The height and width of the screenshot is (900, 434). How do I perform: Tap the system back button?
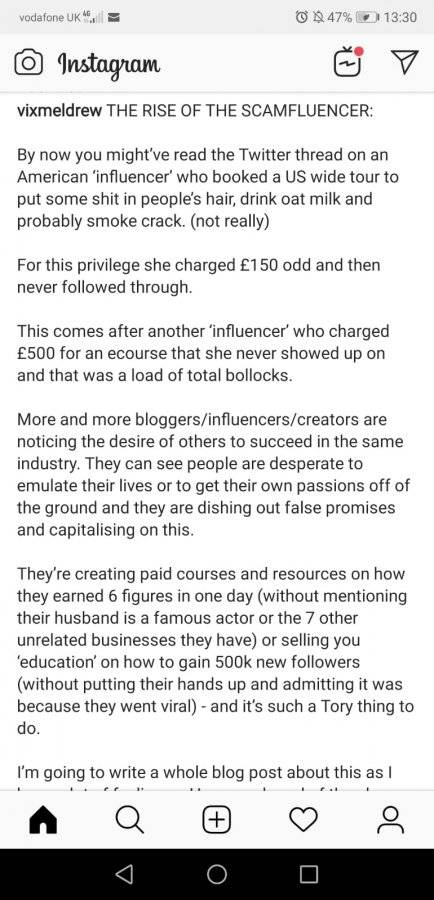pyautogui.click(x=125, y=874)
